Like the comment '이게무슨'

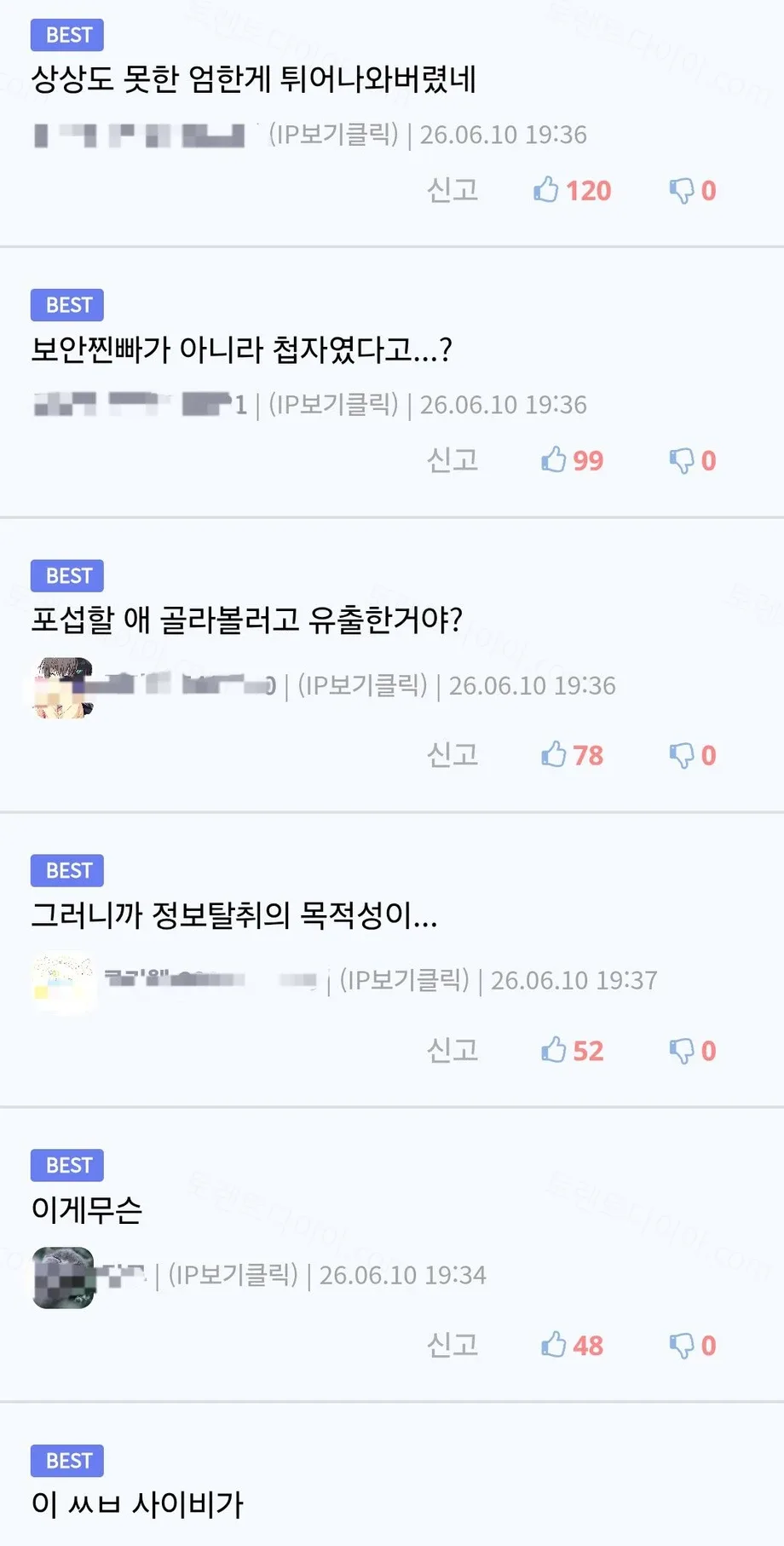tap(572, 1346)
